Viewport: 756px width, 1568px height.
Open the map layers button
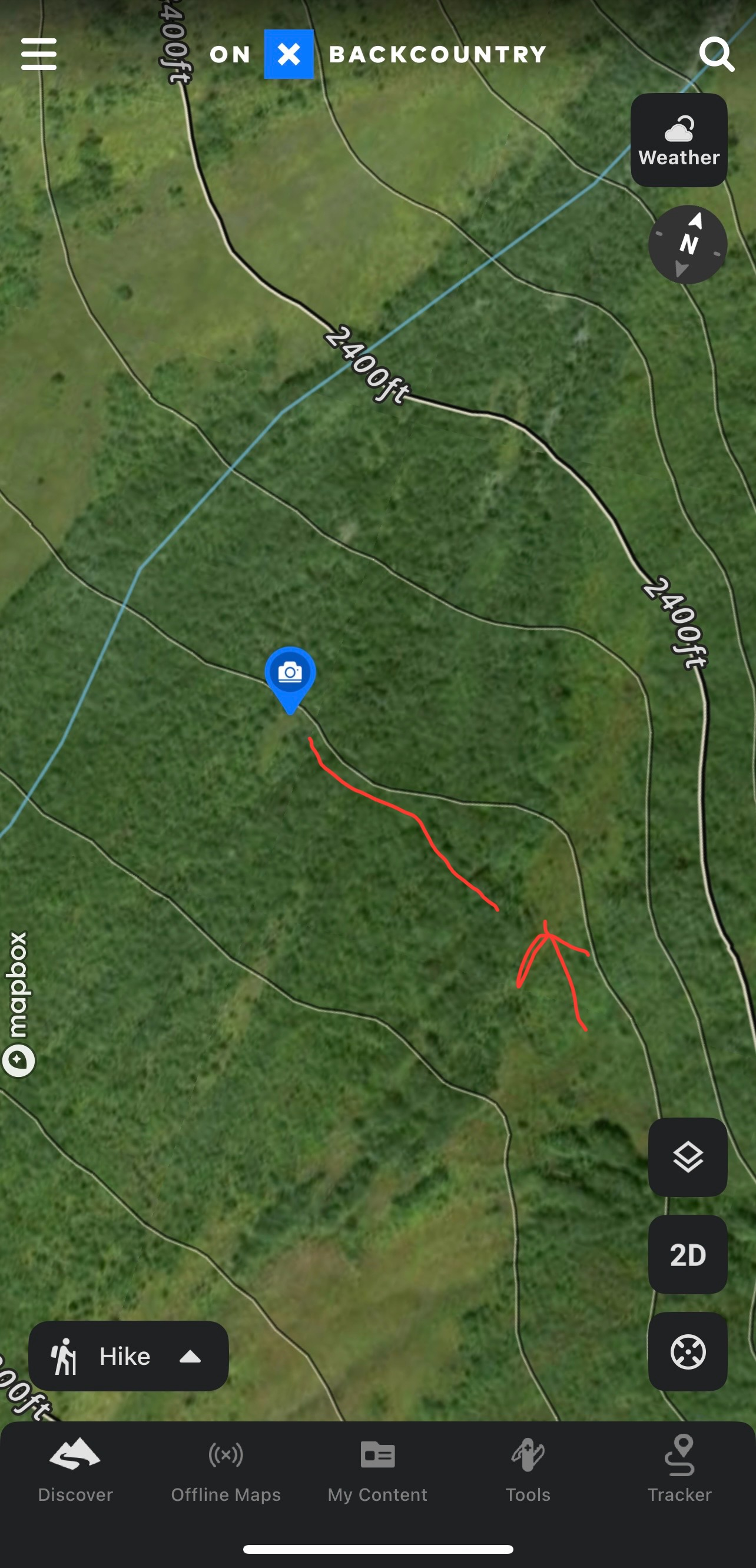(687, 1156)
